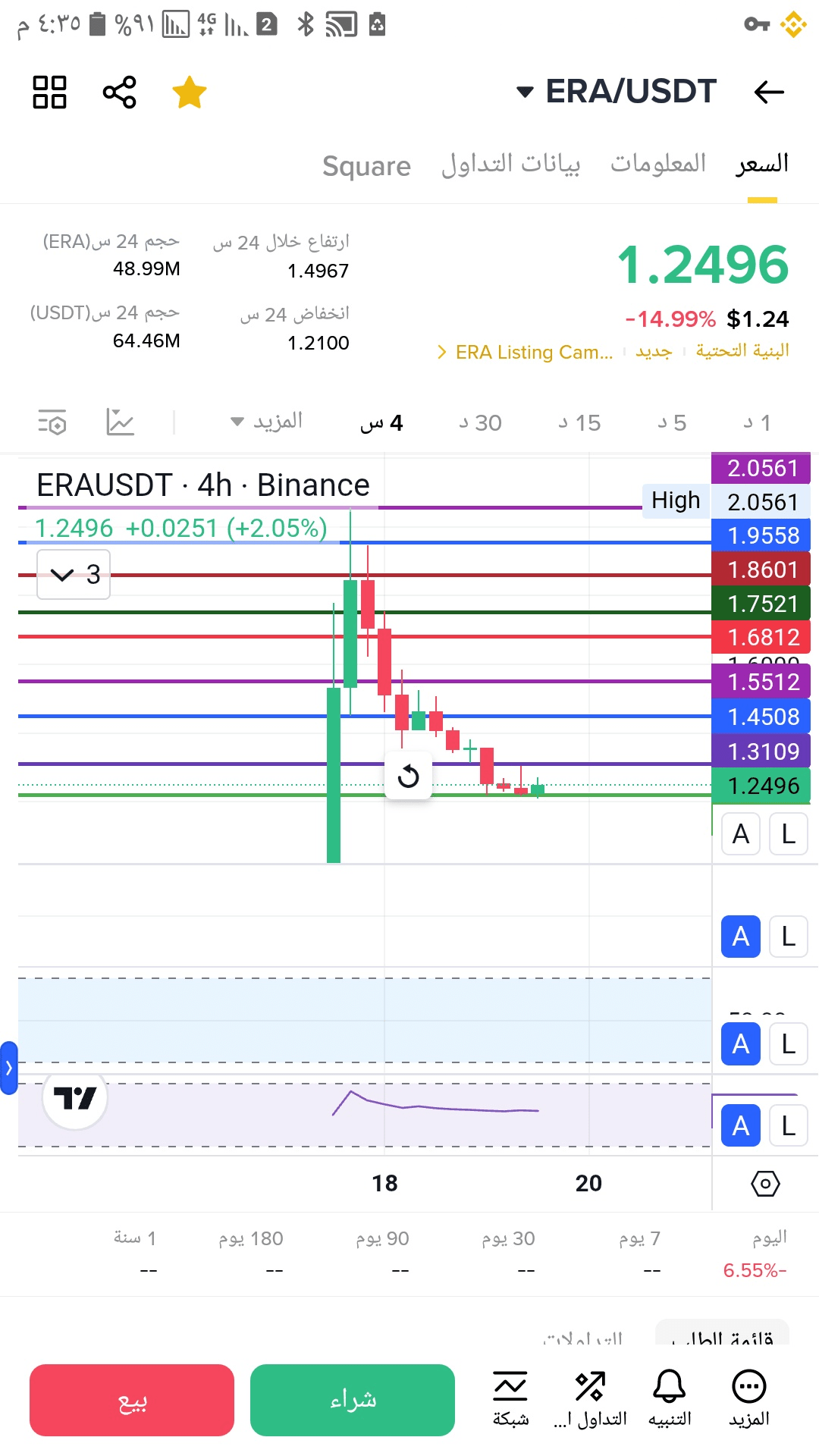Open the التنبيه alert bell
The width and height of the screenshot is (819, 1456).
[x=670, y=1398]
